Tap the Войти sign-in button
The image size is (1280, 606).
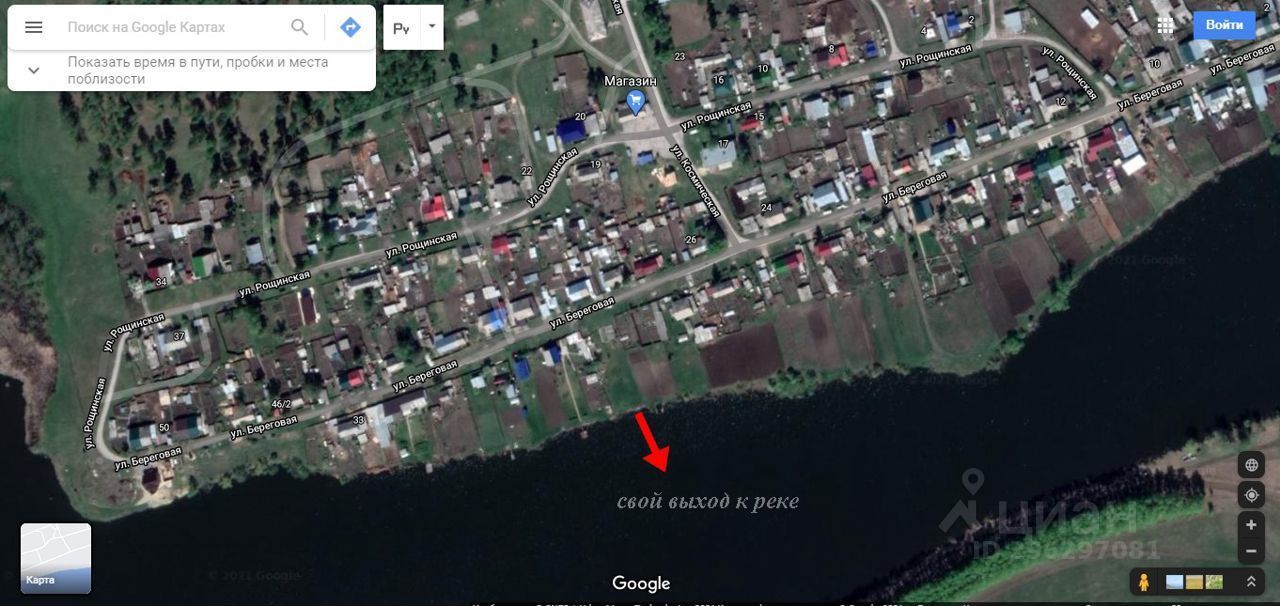point(1224,25)
